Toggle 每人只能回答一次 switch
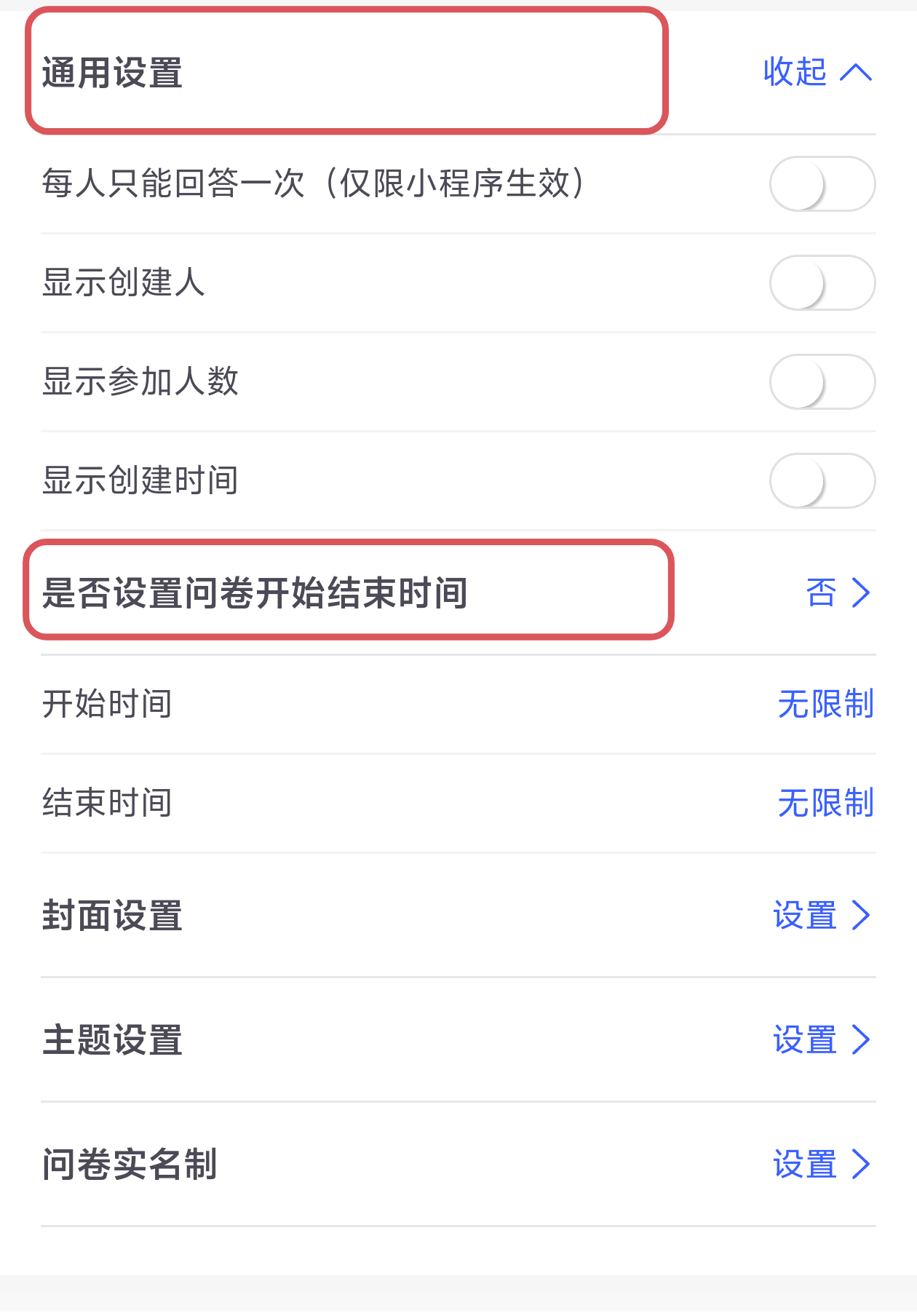Screen dimensions: 917x1316 (822, 184)
